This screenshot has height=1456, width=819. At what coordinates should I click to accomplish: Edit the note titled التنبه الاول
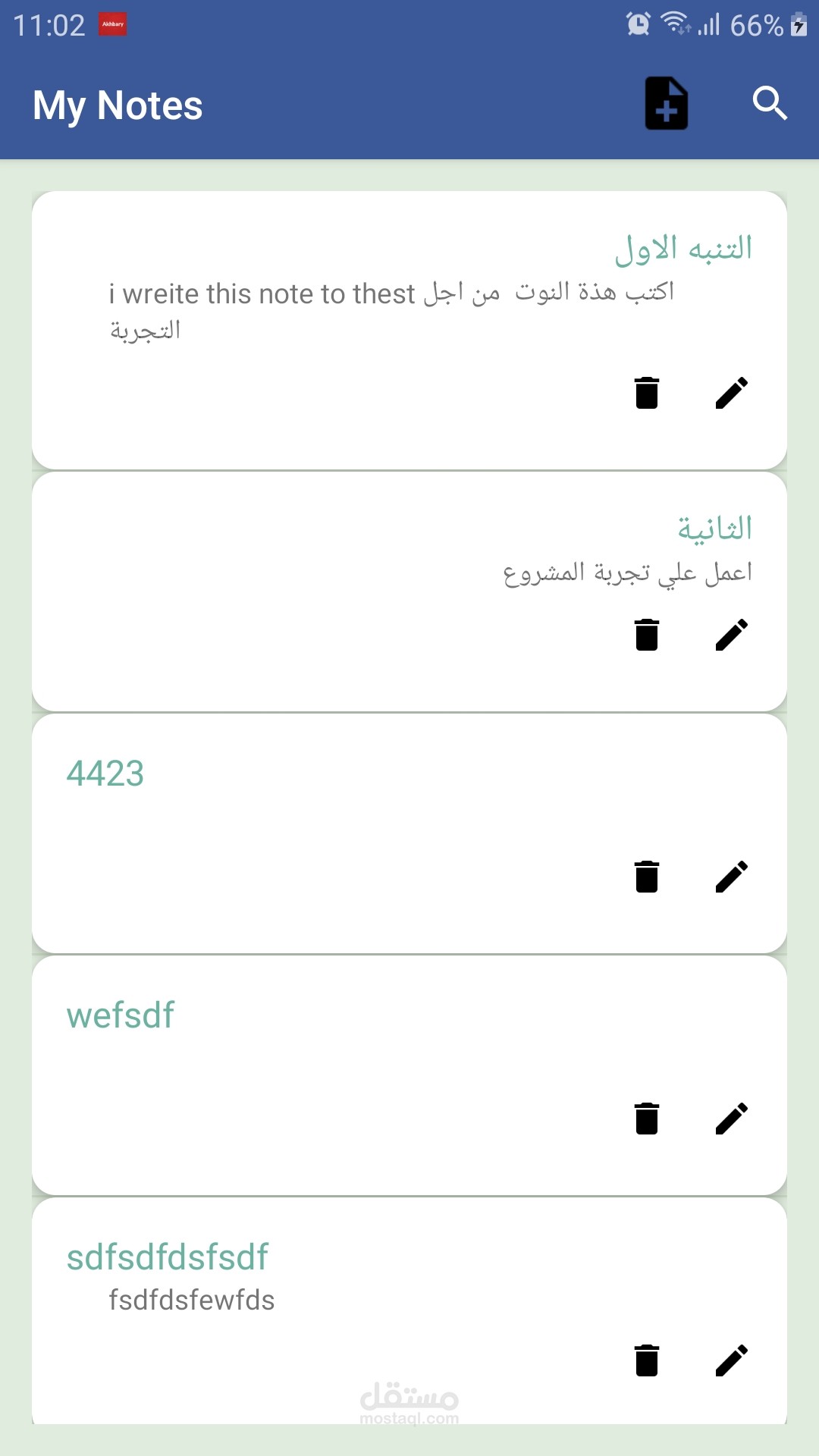[x=732, y=393]
